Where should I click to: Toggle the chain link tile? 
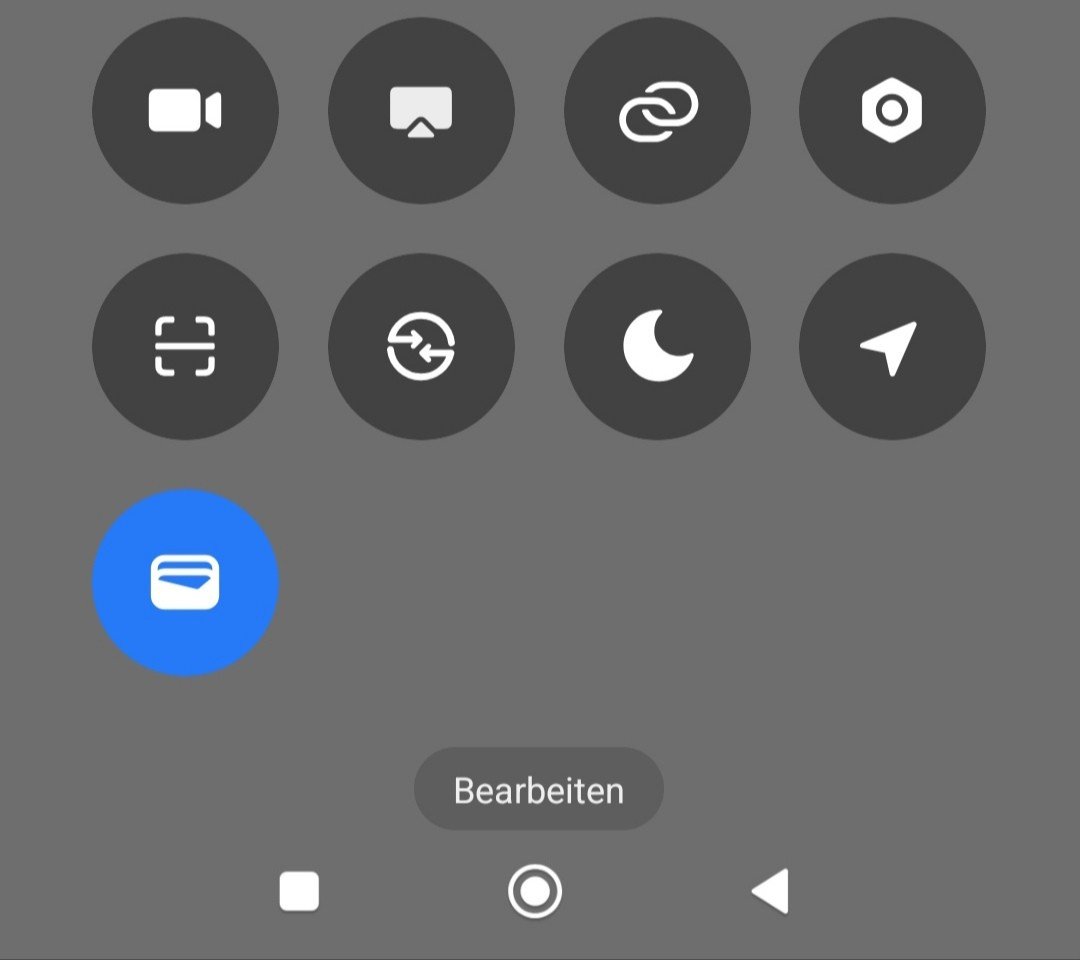657,110
